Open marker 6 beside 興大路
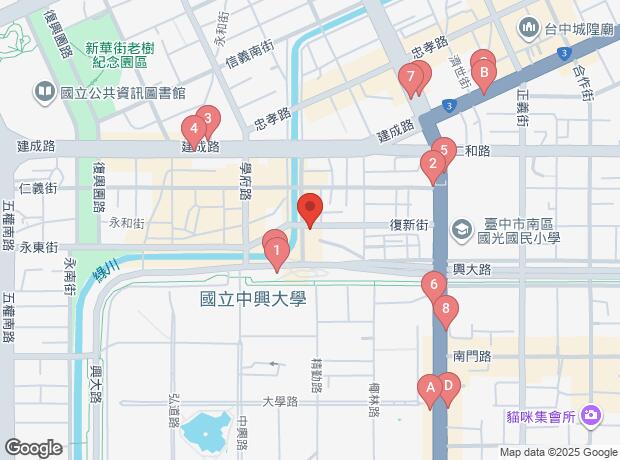The height and width of the screenshot is (460, 620). click(x=432, y=284)
